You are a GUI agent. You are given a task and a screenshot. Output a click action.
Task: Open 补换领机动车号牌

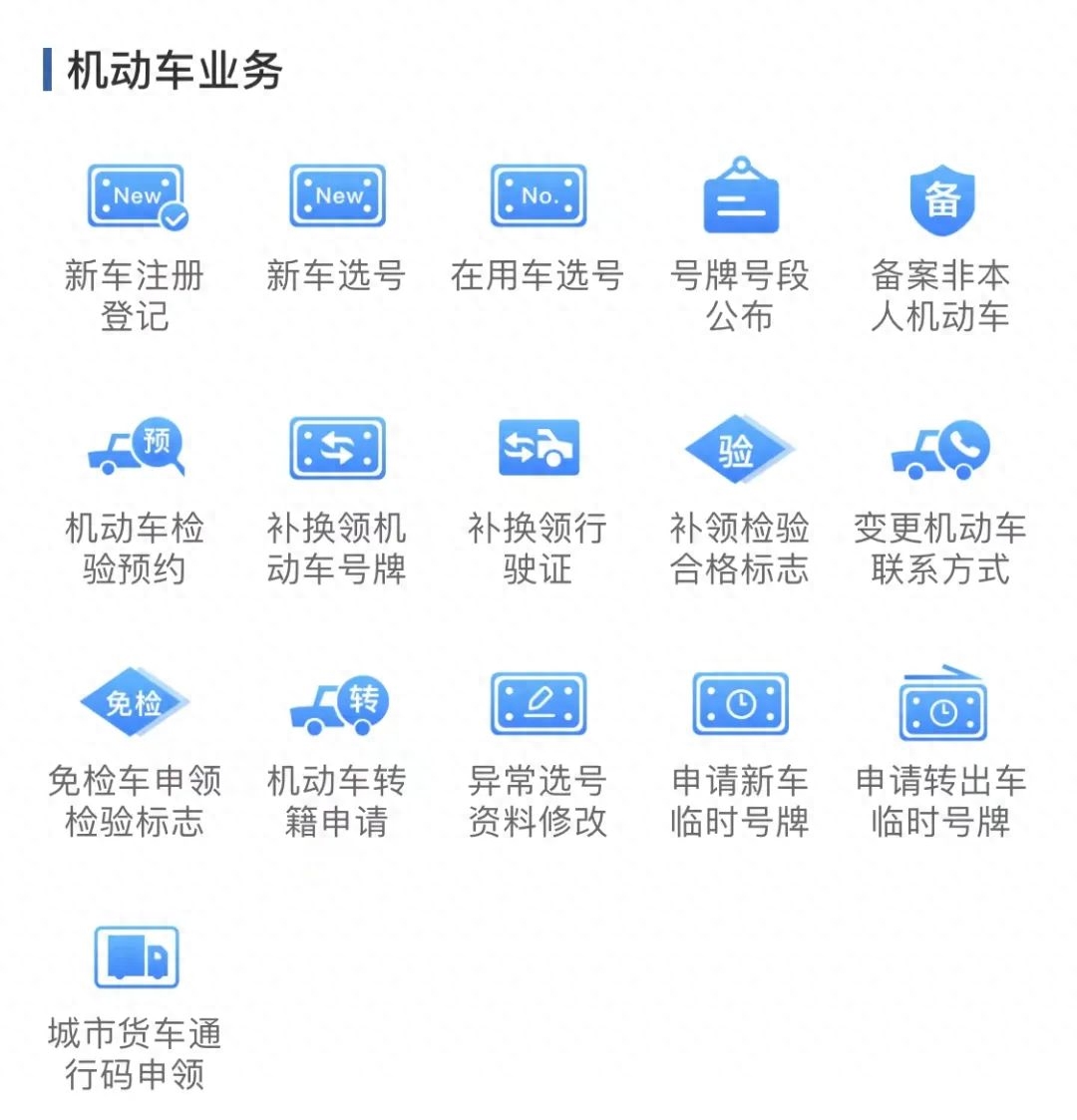337,450
